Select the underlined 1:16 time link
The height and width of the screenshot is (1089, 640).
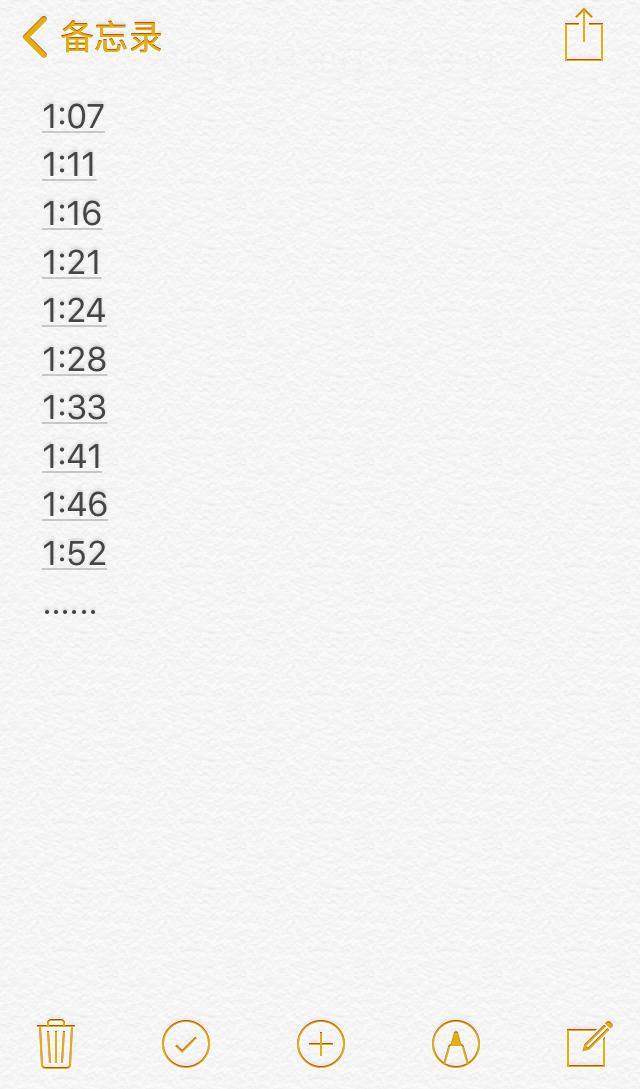tap(72, 213)
